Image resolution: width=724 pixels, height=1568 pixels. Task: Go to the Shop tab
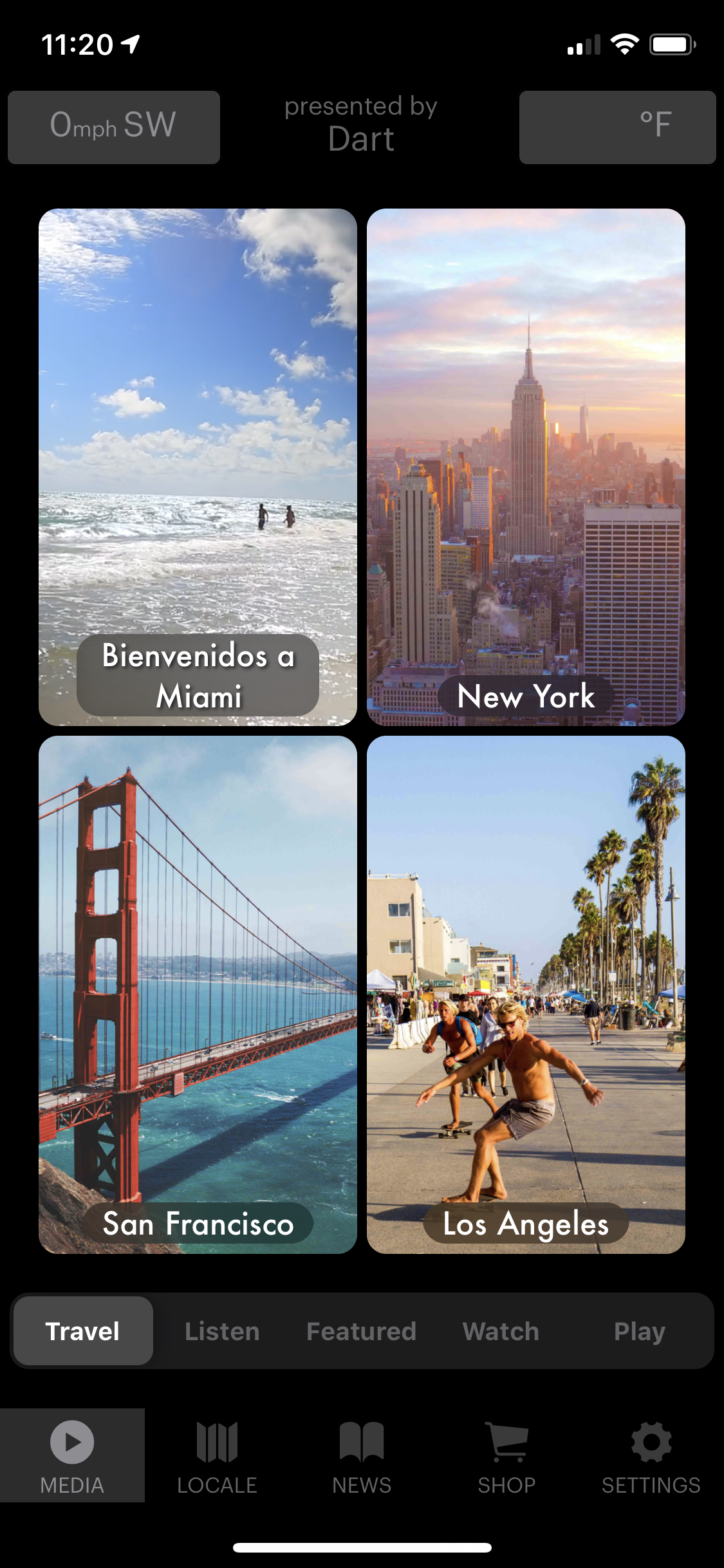coord(506,1456)
